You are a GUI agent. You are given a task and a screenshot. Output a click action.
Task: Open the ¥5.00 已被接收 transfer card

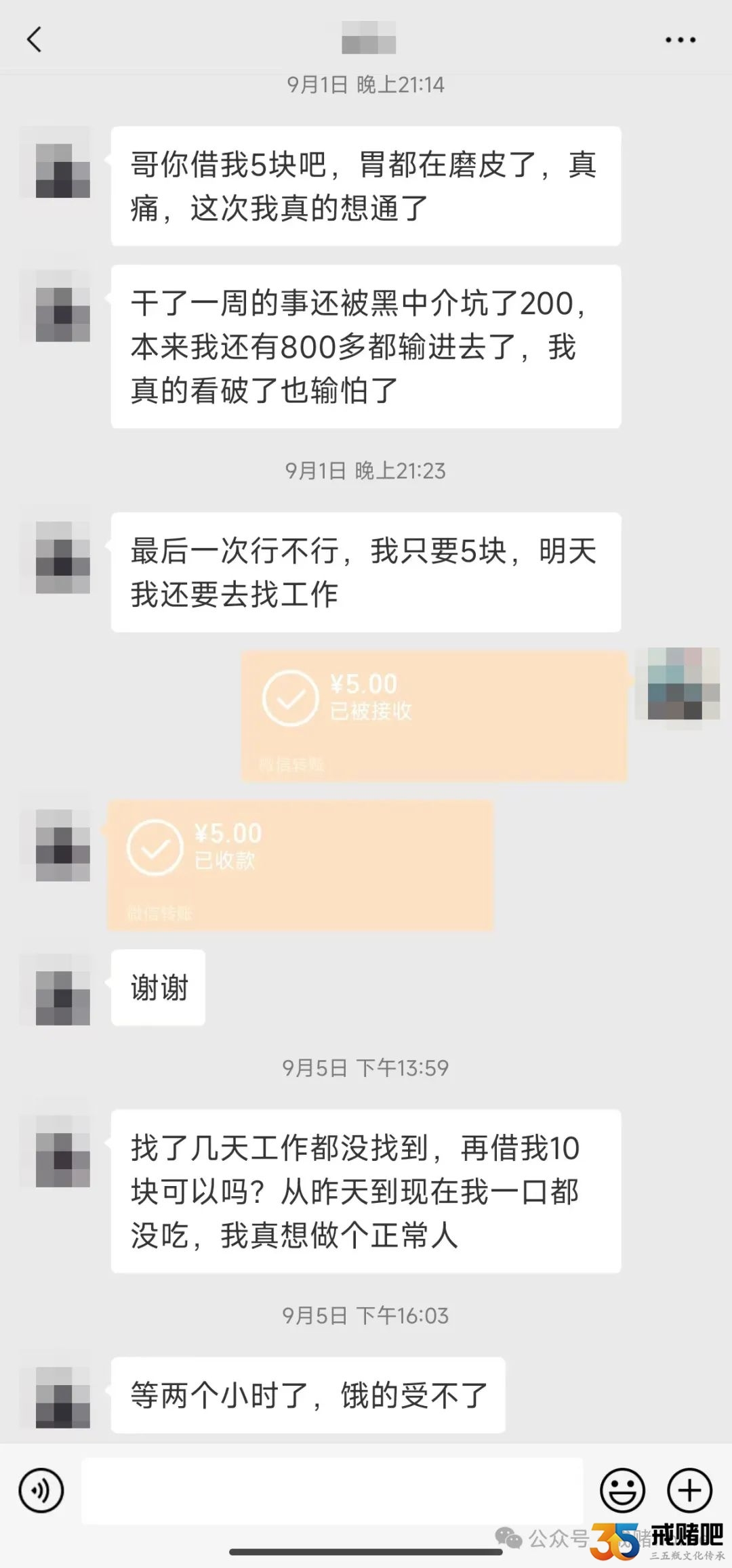click(x=434, y=716)
